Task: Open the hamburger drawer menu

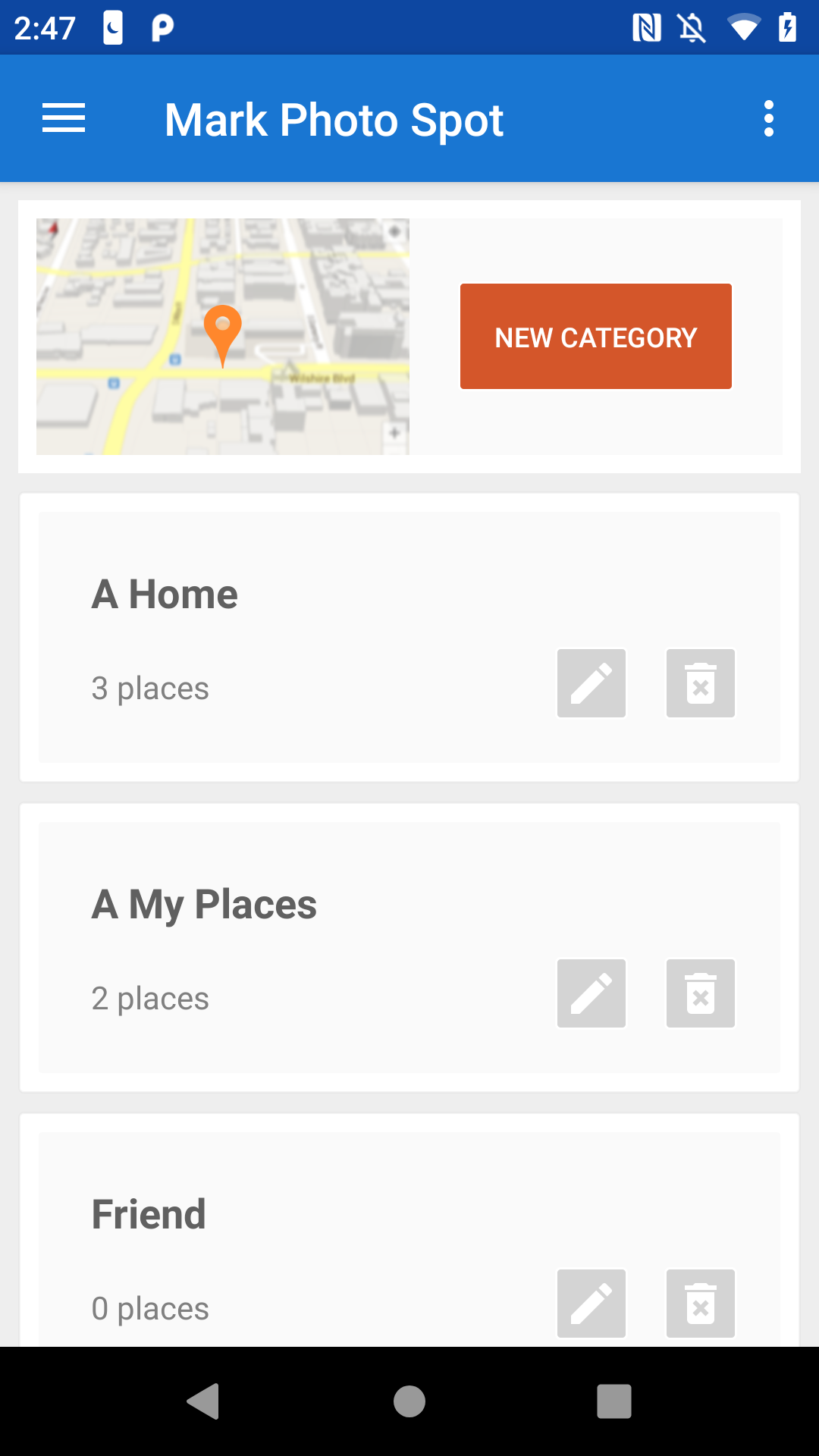Action: click(64, 118)
